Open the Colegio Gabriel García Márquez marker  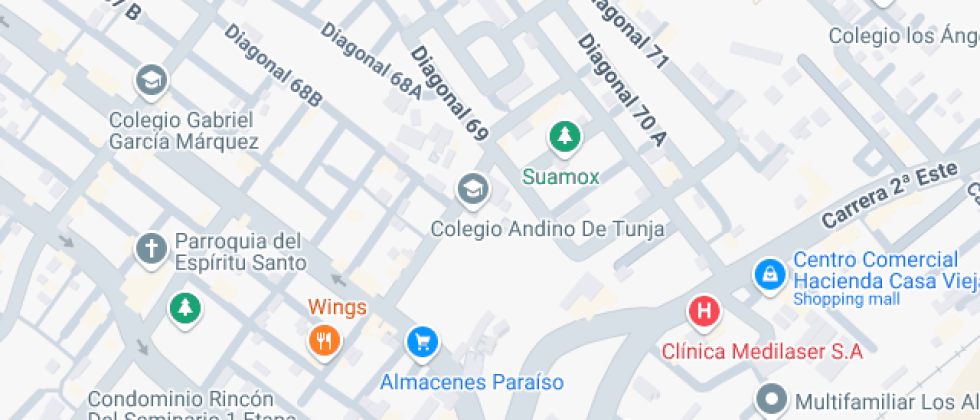click(151, 80)
